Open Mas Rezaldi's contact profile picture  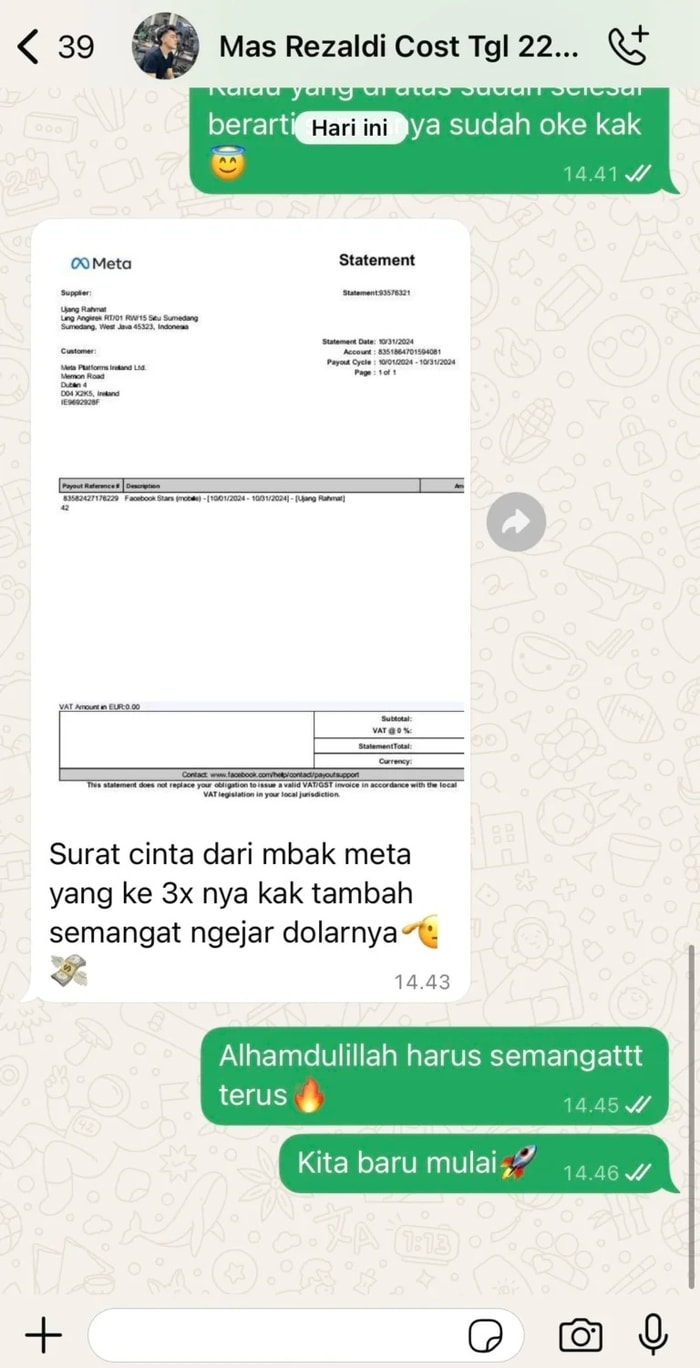point(165,46)
